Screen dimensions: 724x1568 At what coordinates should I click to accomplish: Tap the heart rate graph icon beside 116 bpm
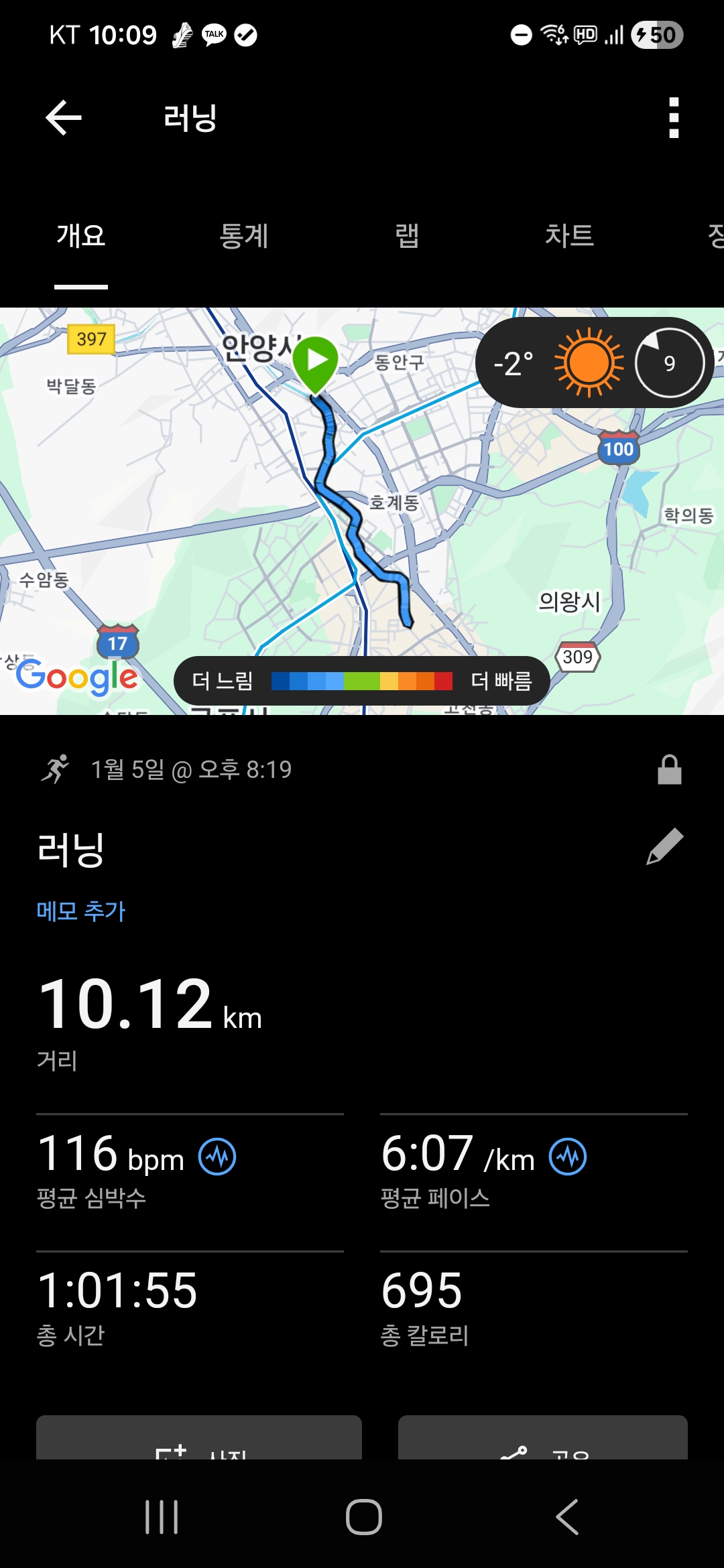(x=216, y=1155)
